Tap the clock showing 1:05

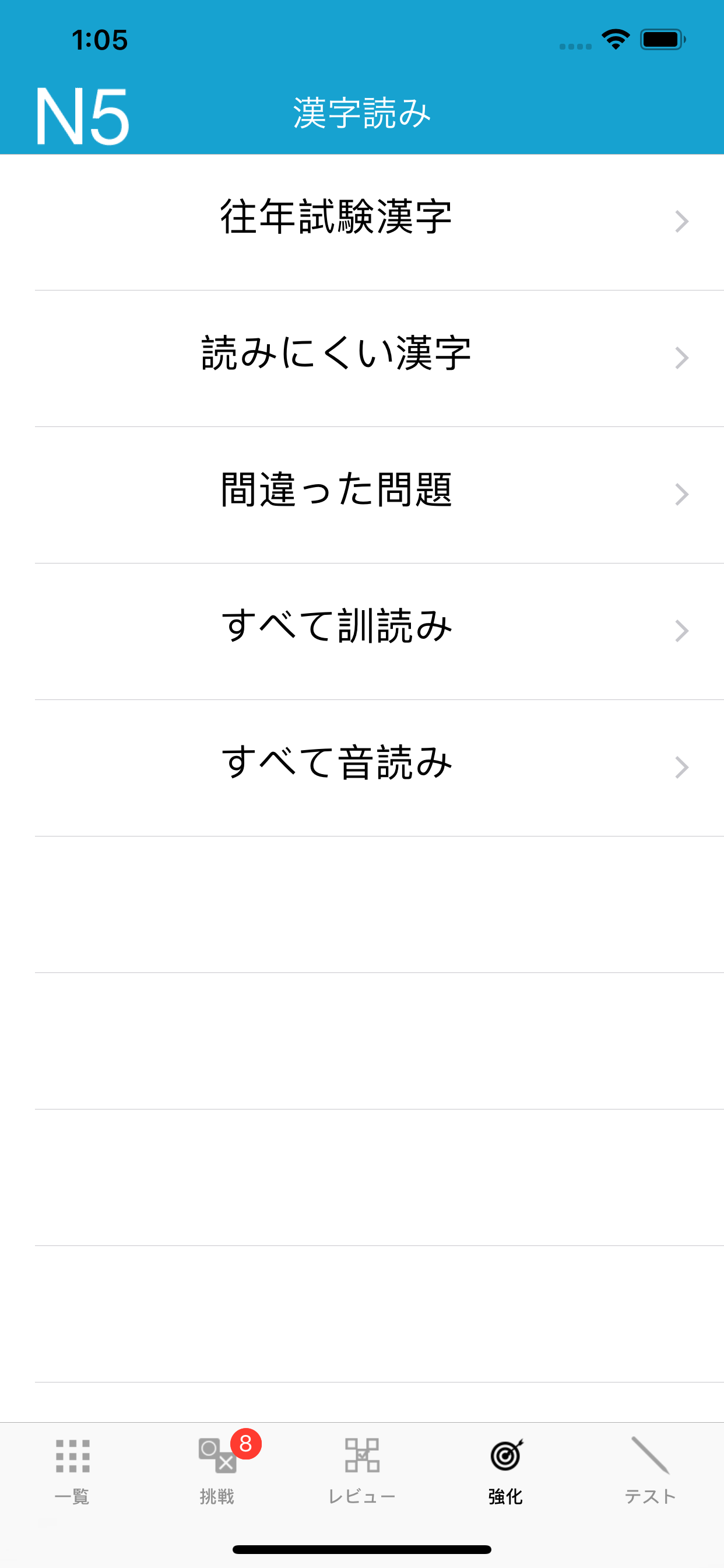point(99,38)
